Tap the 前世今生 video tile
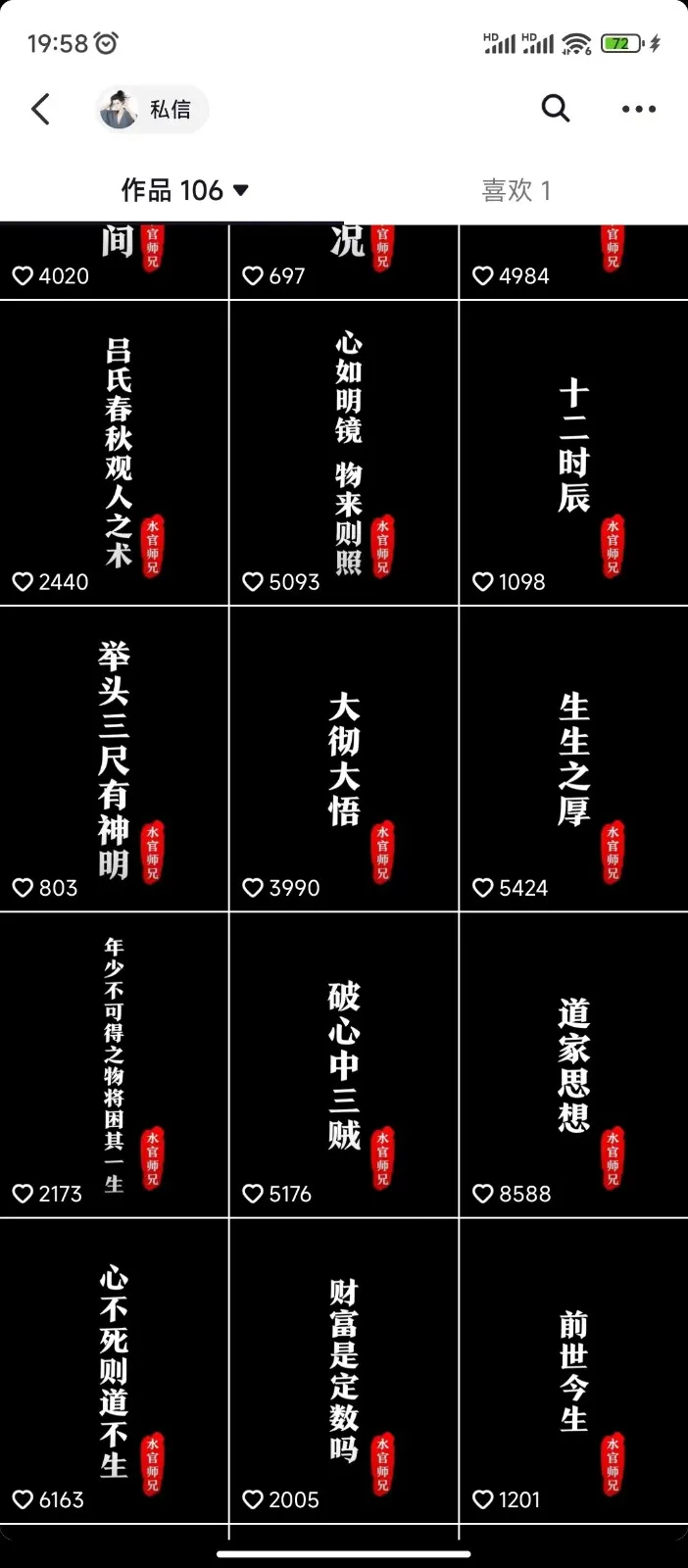 click(573, 1371)
